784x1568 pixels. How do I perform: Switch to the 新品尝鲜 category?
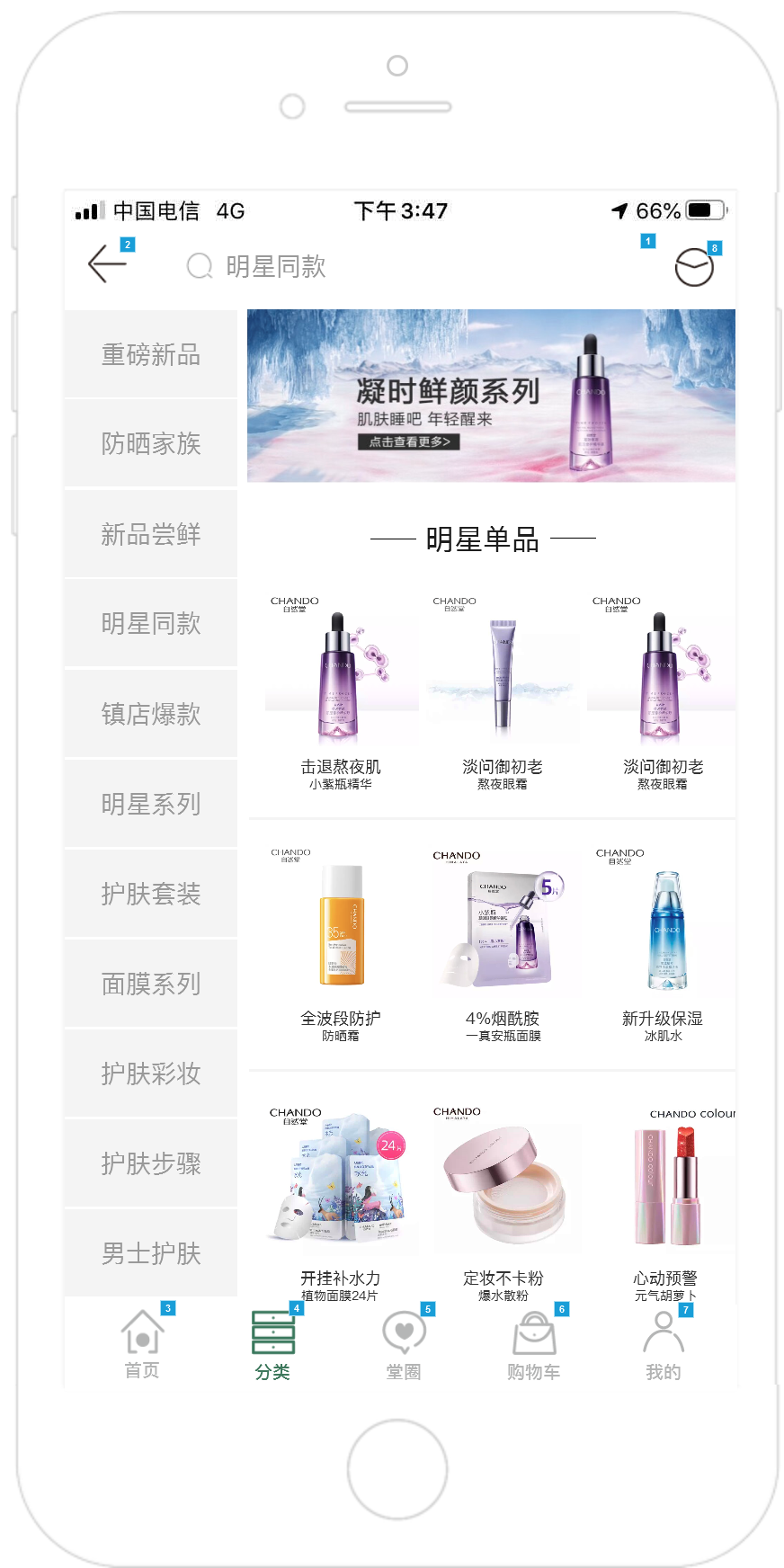click(x=151, y=534)
